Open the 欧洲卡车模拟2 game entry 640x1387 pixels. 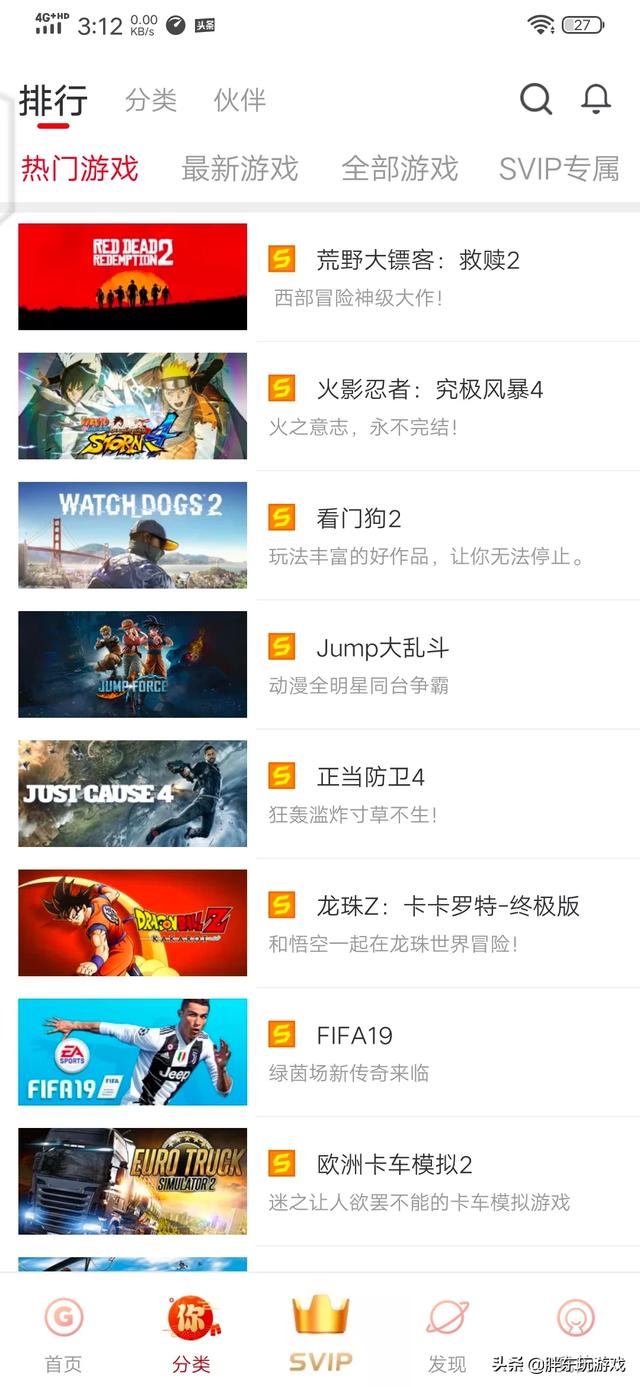pyautogui.click(x=394, y=1164)
